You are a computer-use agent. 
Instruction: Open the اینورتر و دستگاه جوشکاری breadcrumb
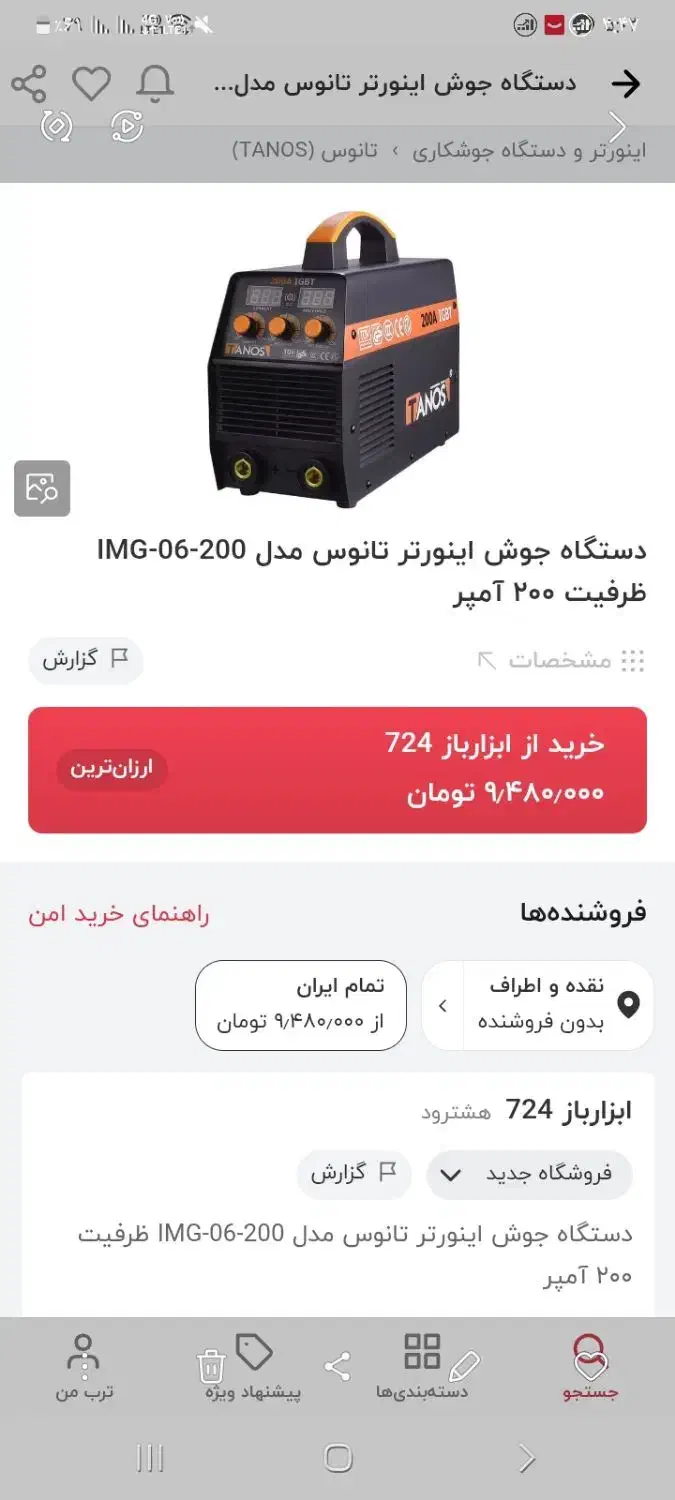tap(529, 151)
